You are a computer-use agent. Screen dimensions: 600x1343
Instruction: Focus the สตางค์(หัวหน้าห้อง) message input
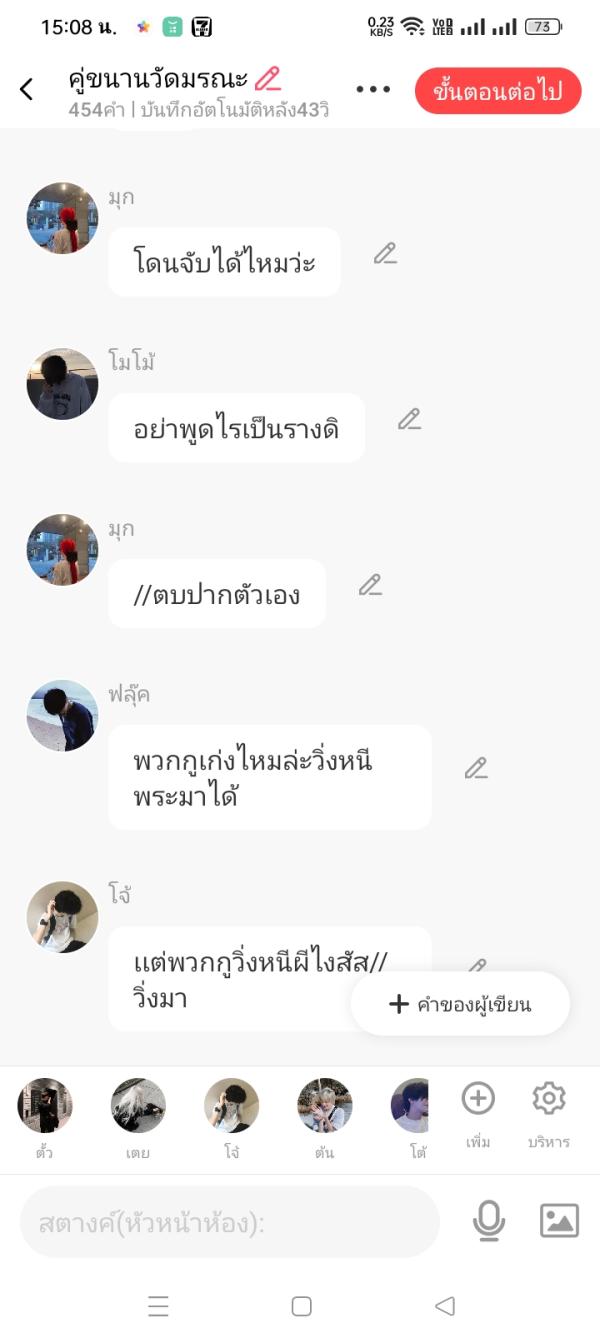230,1222
